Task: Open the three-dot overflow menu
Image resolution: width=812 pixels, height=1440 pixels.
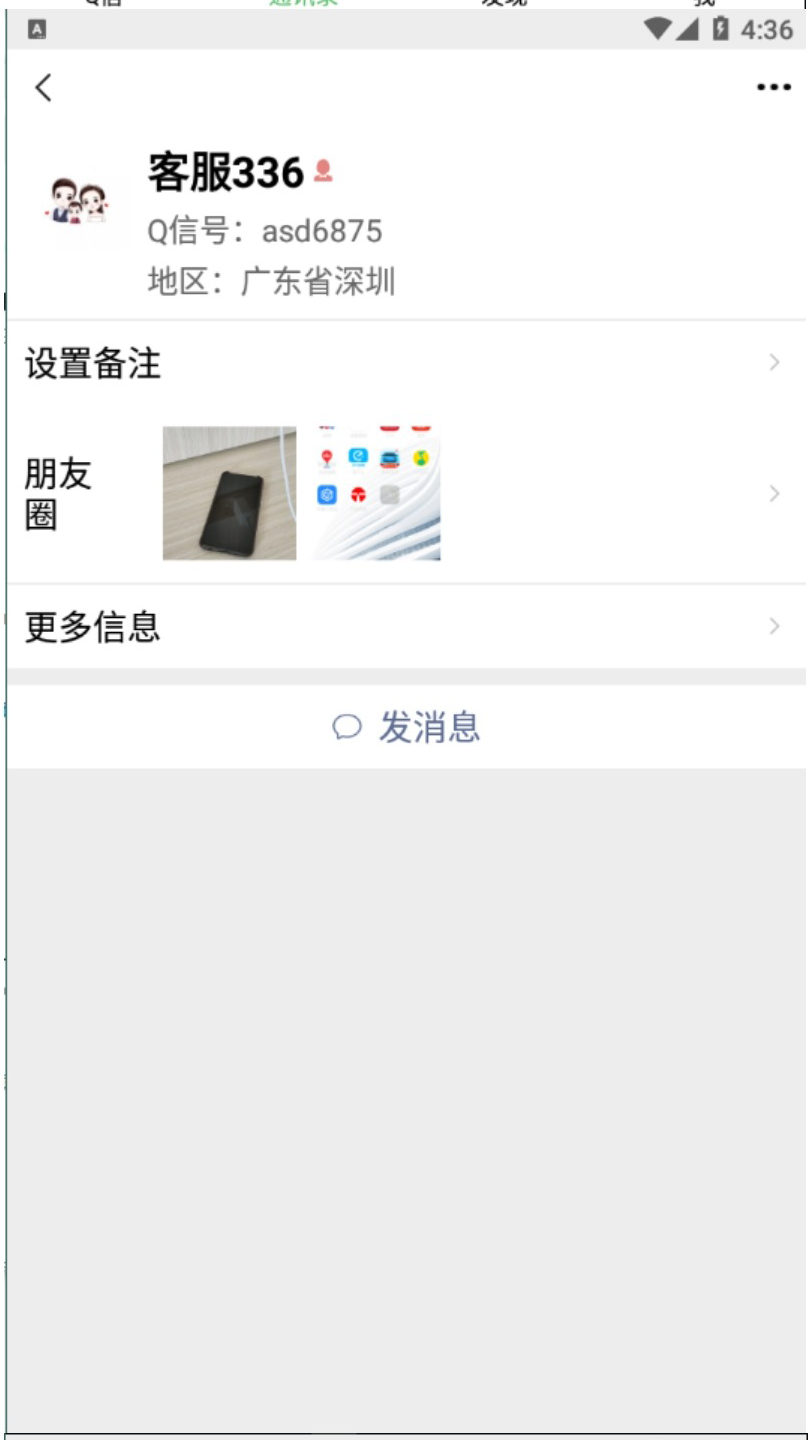Action: (773, 88)
